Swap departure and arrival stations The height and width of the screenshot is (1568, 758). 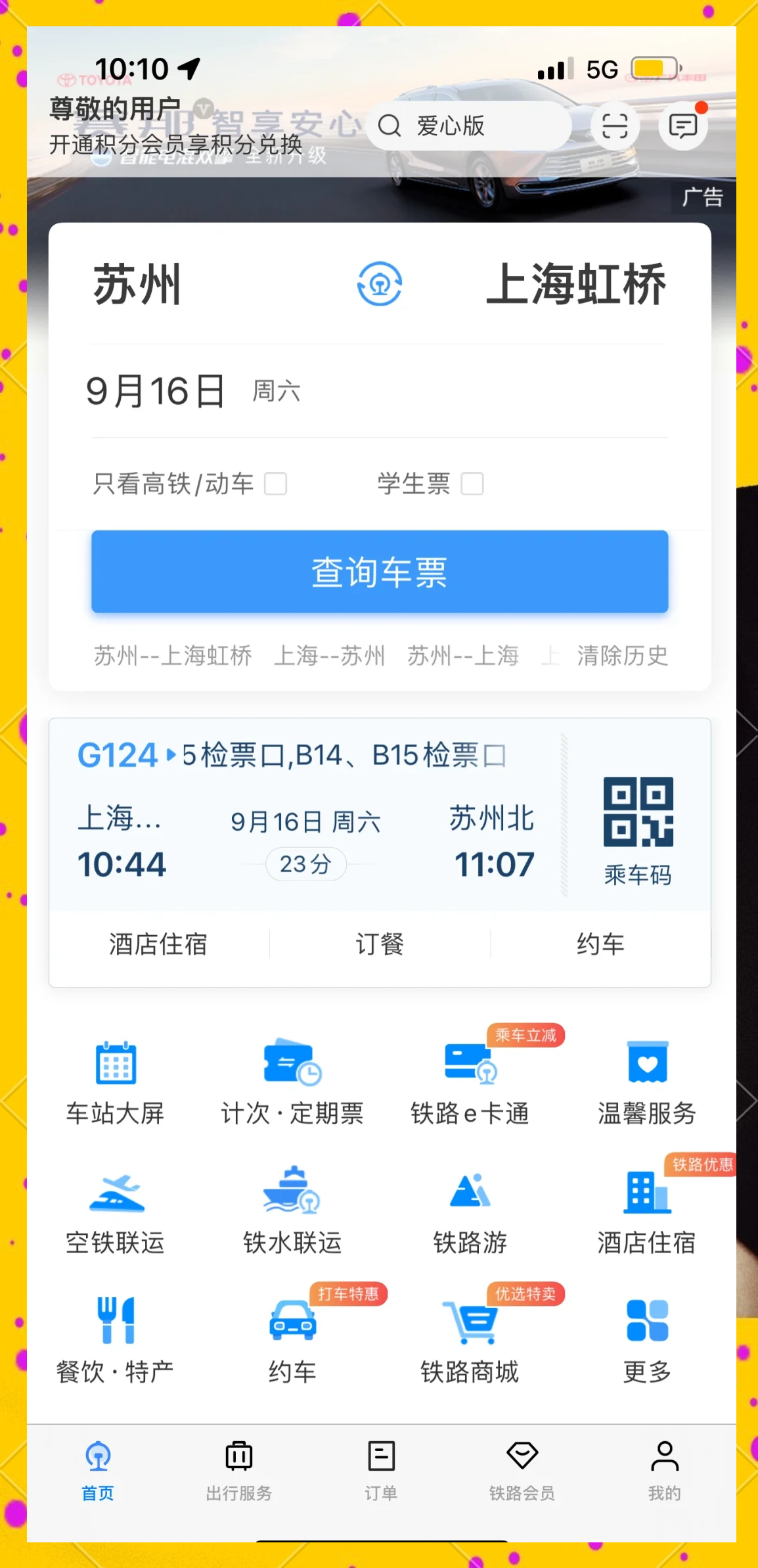click(x=379, y=284)
